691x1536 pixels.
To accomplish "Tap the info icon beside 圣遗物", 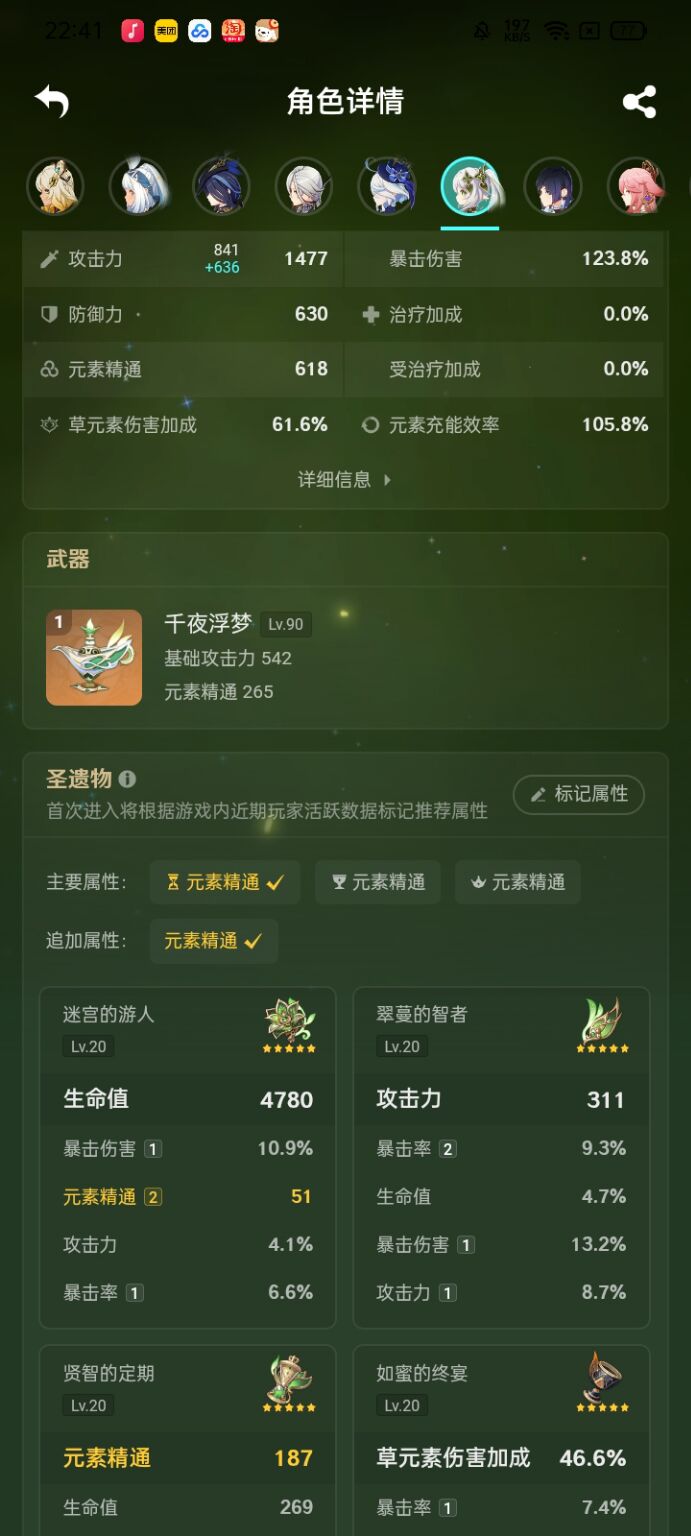I will pos(127,778).
